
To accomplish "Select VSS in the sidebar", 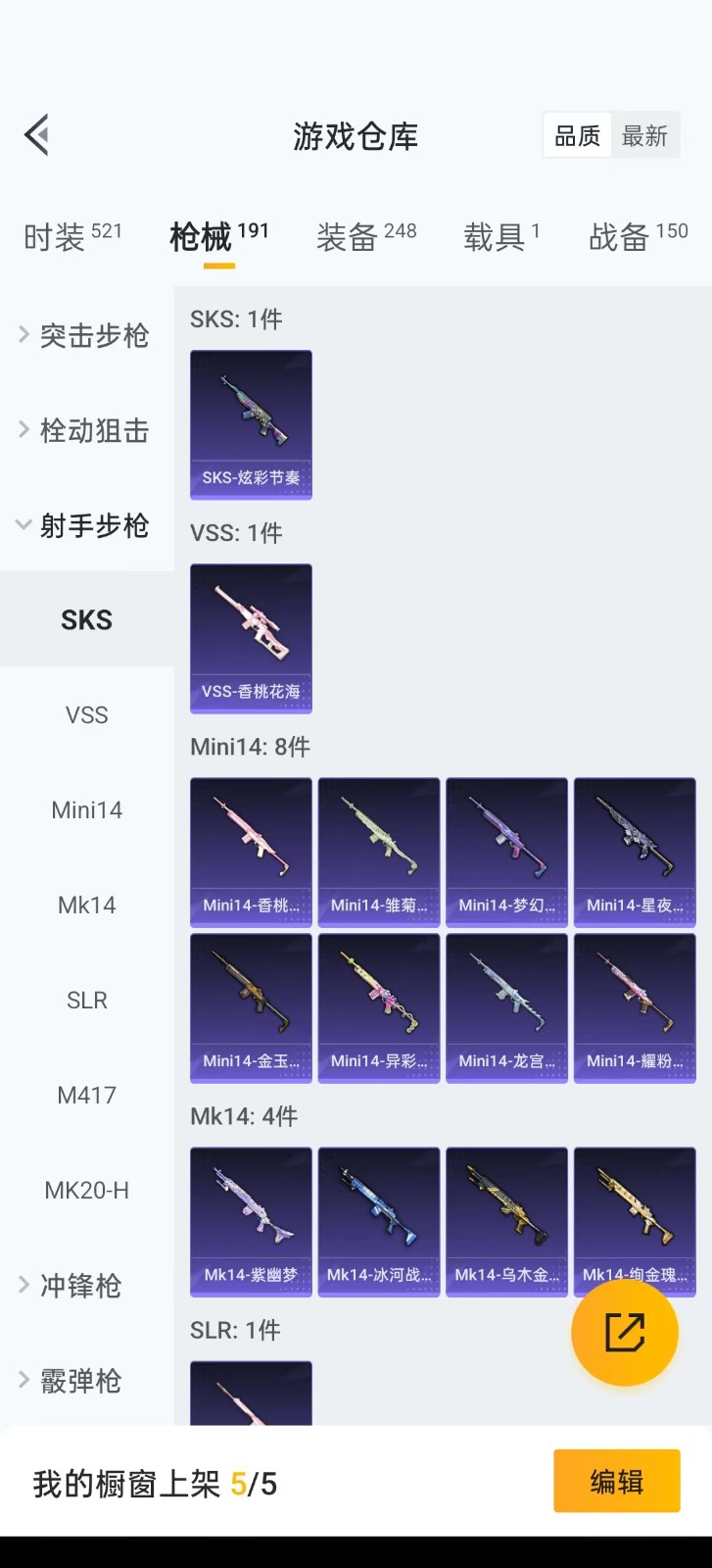I will coord(86,715).
